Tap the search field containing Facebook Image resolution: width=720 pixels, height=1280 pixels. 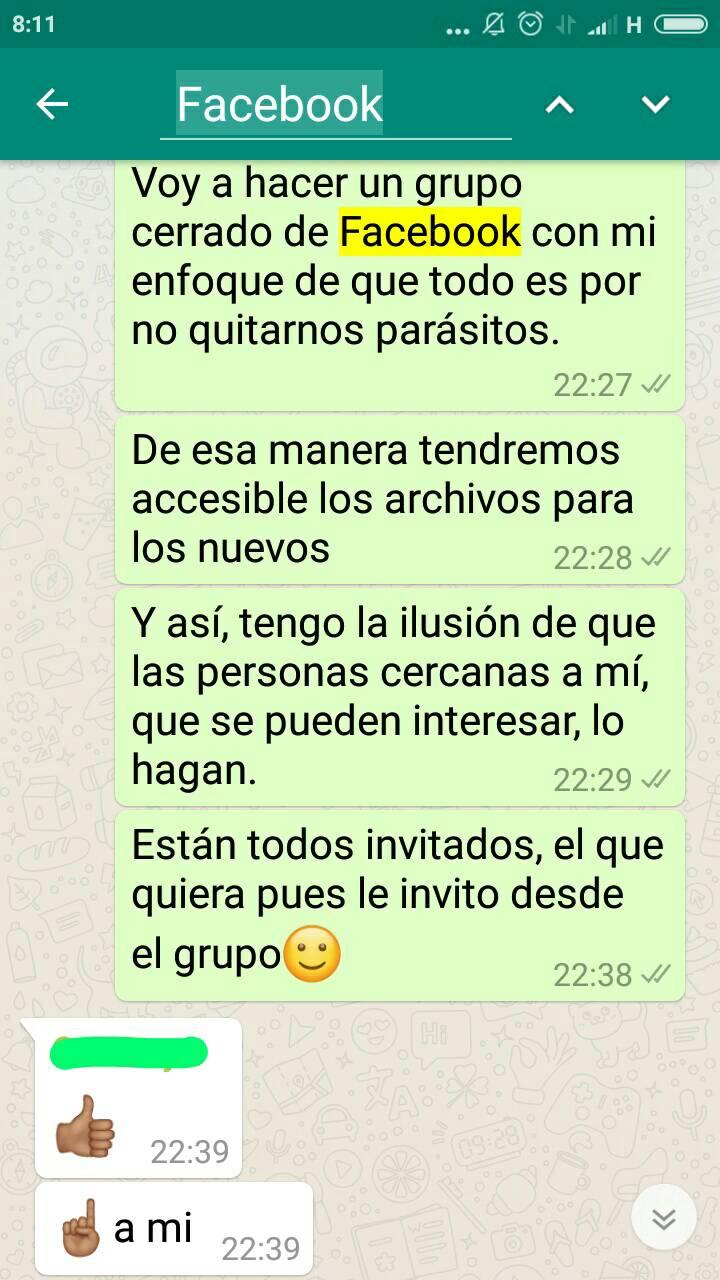(335, 105)
